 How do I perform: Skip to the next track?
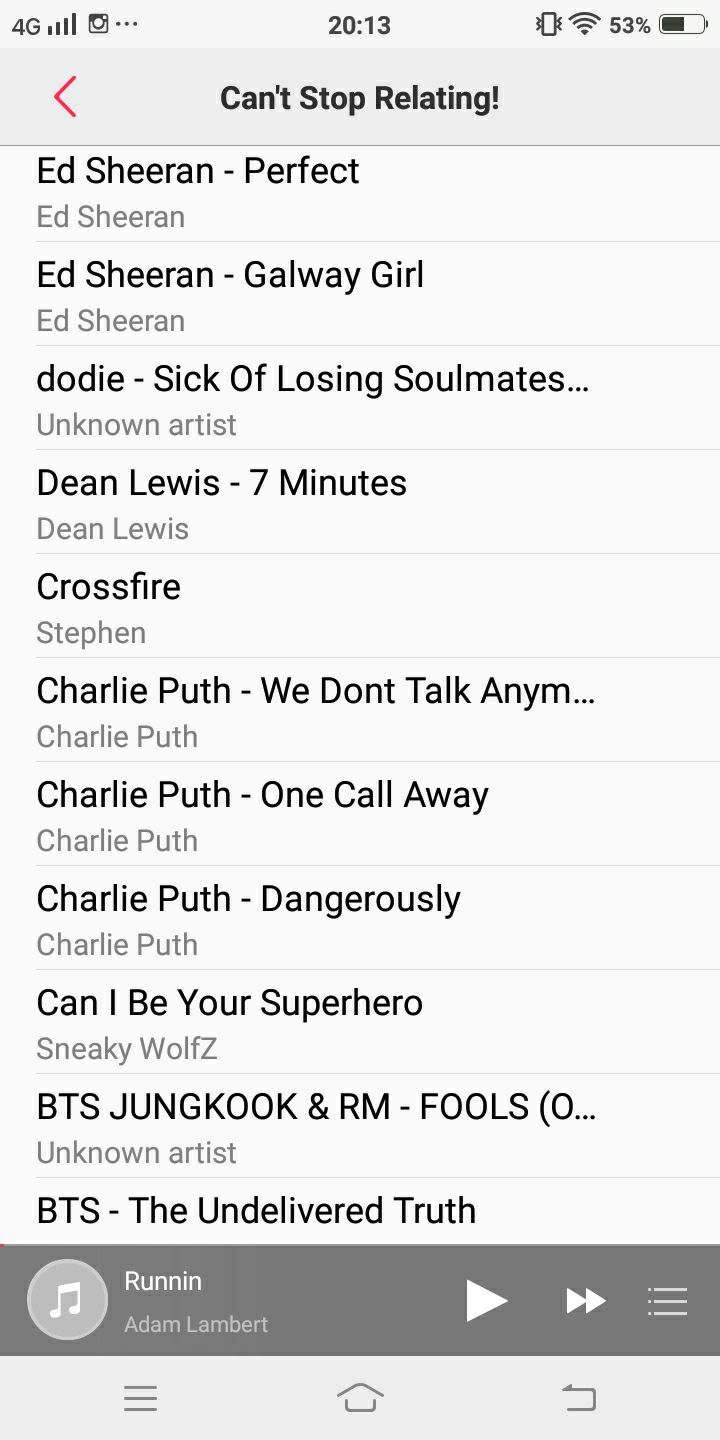pyautogui.click(x=586, y=1300)
